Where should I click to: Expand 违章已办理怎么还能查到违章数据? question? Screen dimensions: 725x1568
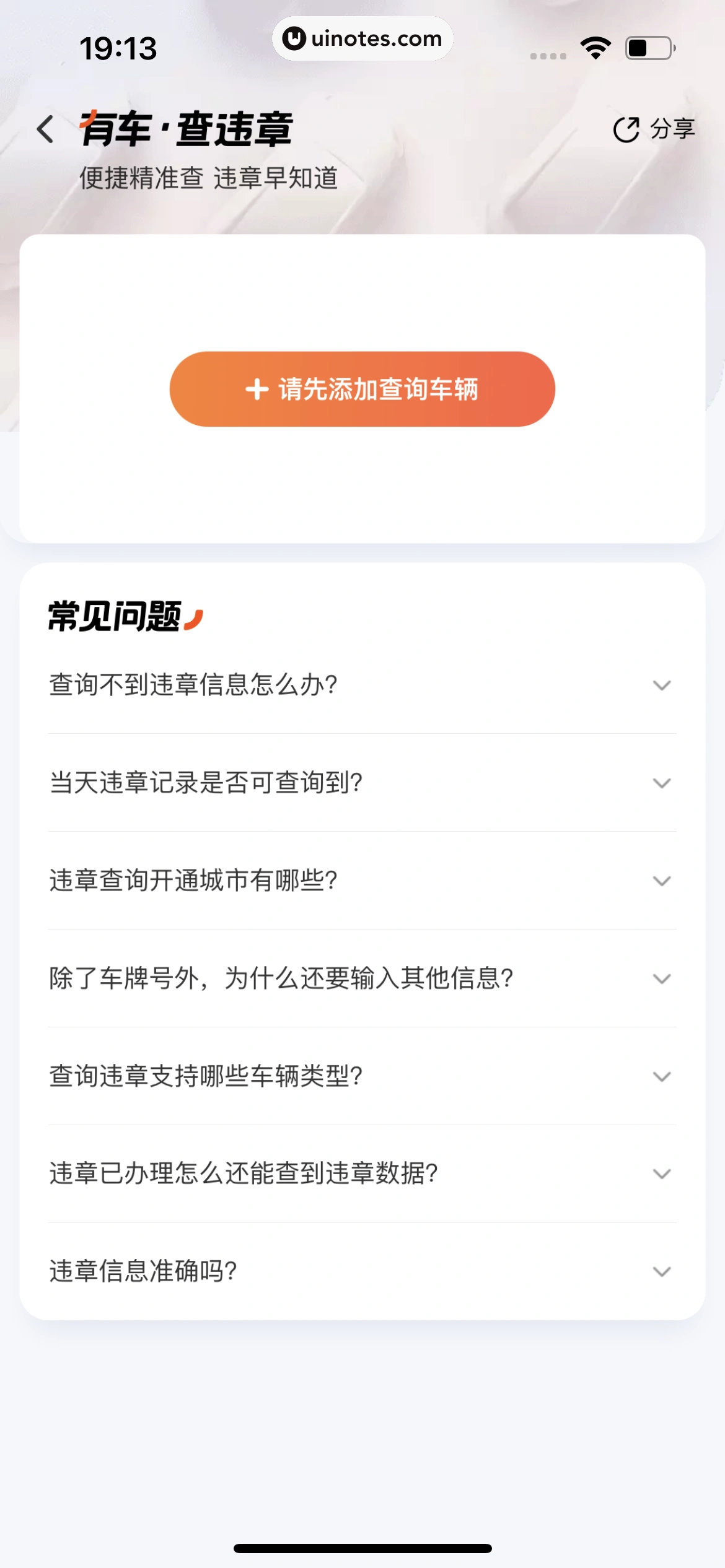click(362, 1174)
